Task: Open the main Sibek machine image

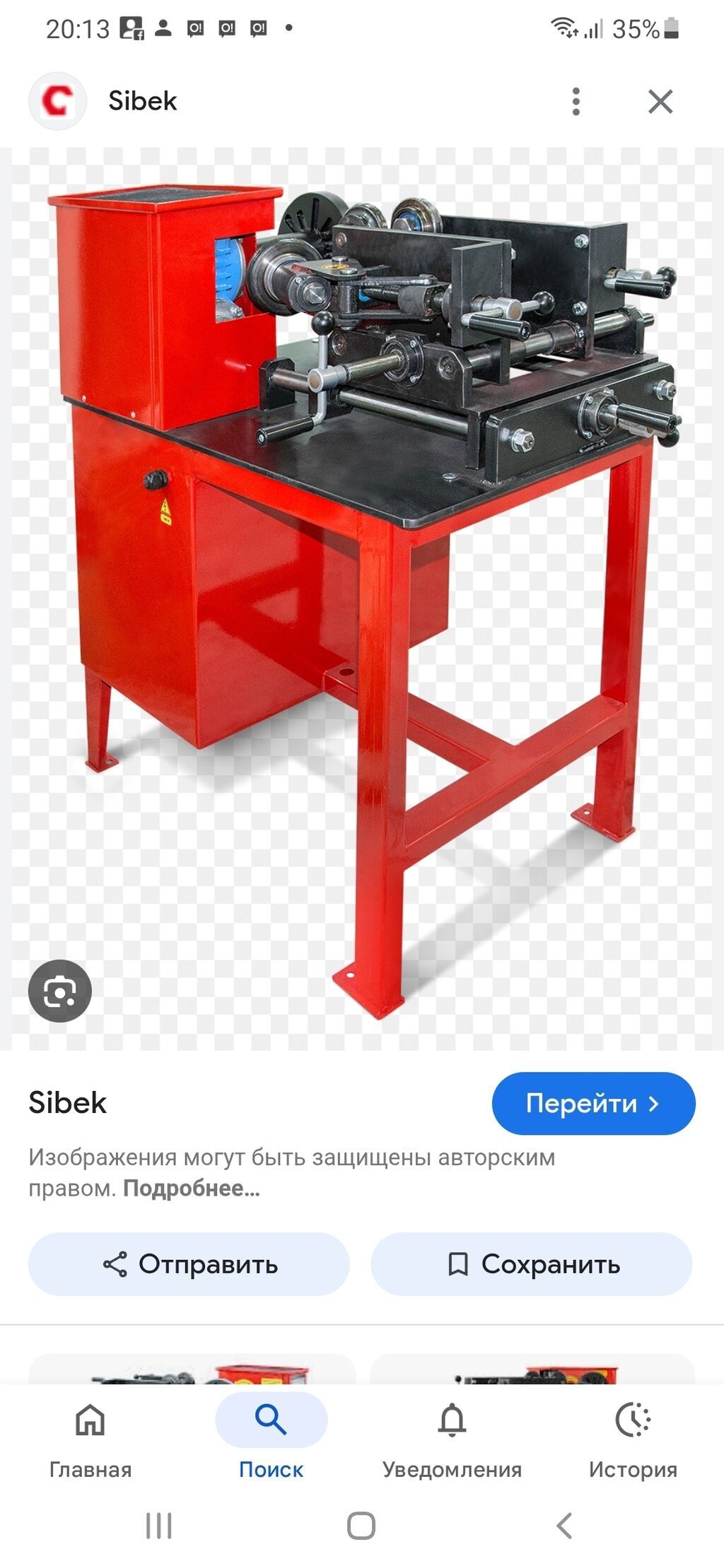Action: (x=362, y=599)
